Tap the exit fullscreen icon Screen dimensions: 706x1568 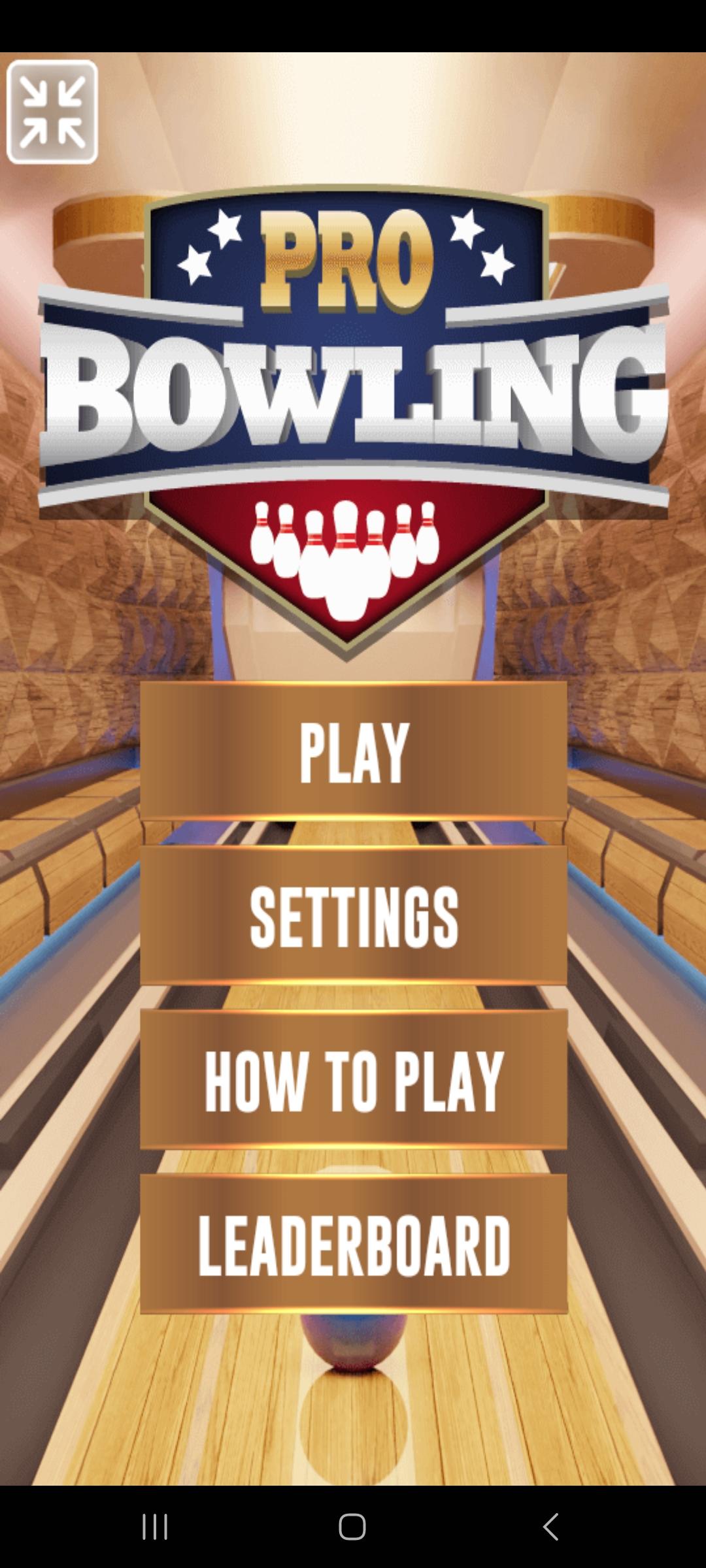(x=52, y=112)
